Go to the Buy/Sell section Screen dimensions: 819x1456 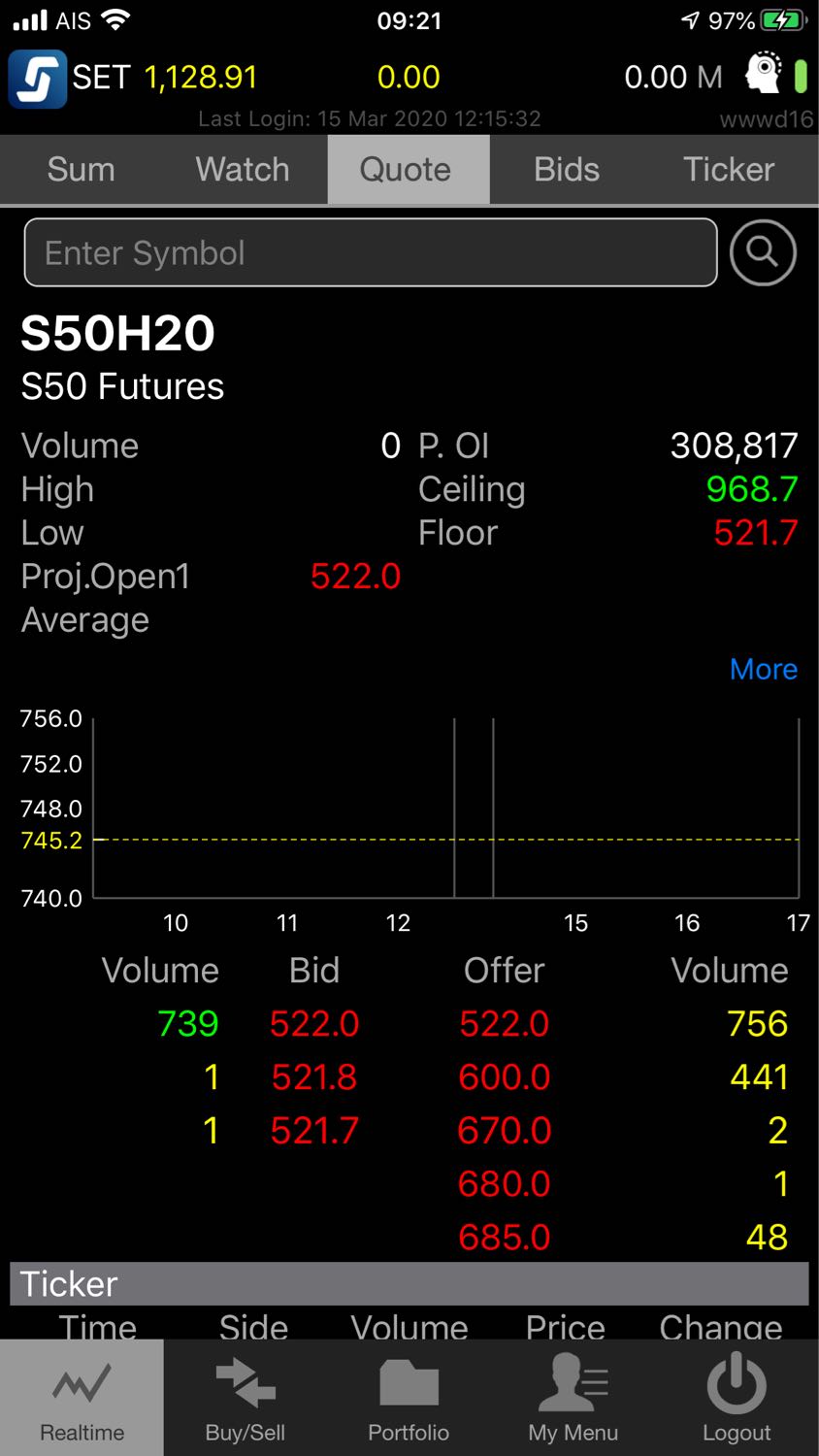point(246,1398)
